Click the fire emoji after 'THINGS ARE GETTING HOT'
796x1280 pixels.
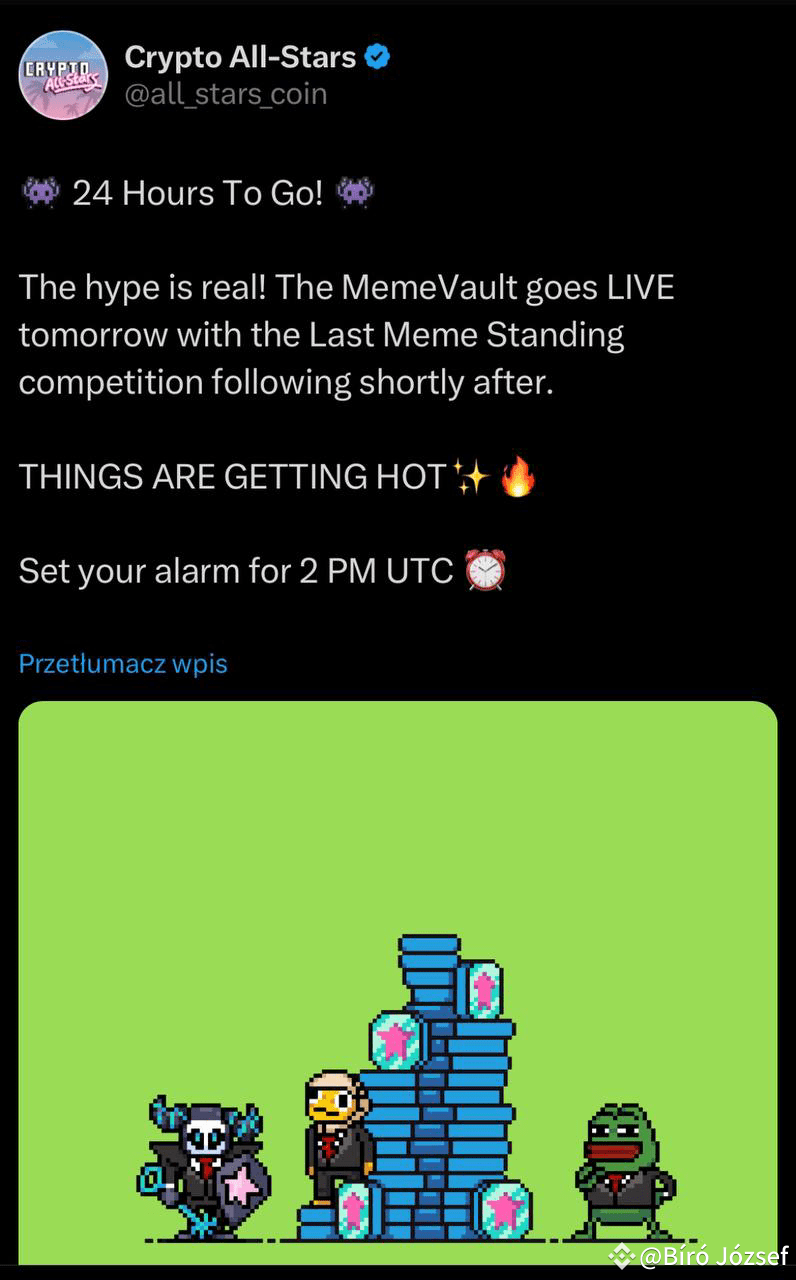point(520,477)
